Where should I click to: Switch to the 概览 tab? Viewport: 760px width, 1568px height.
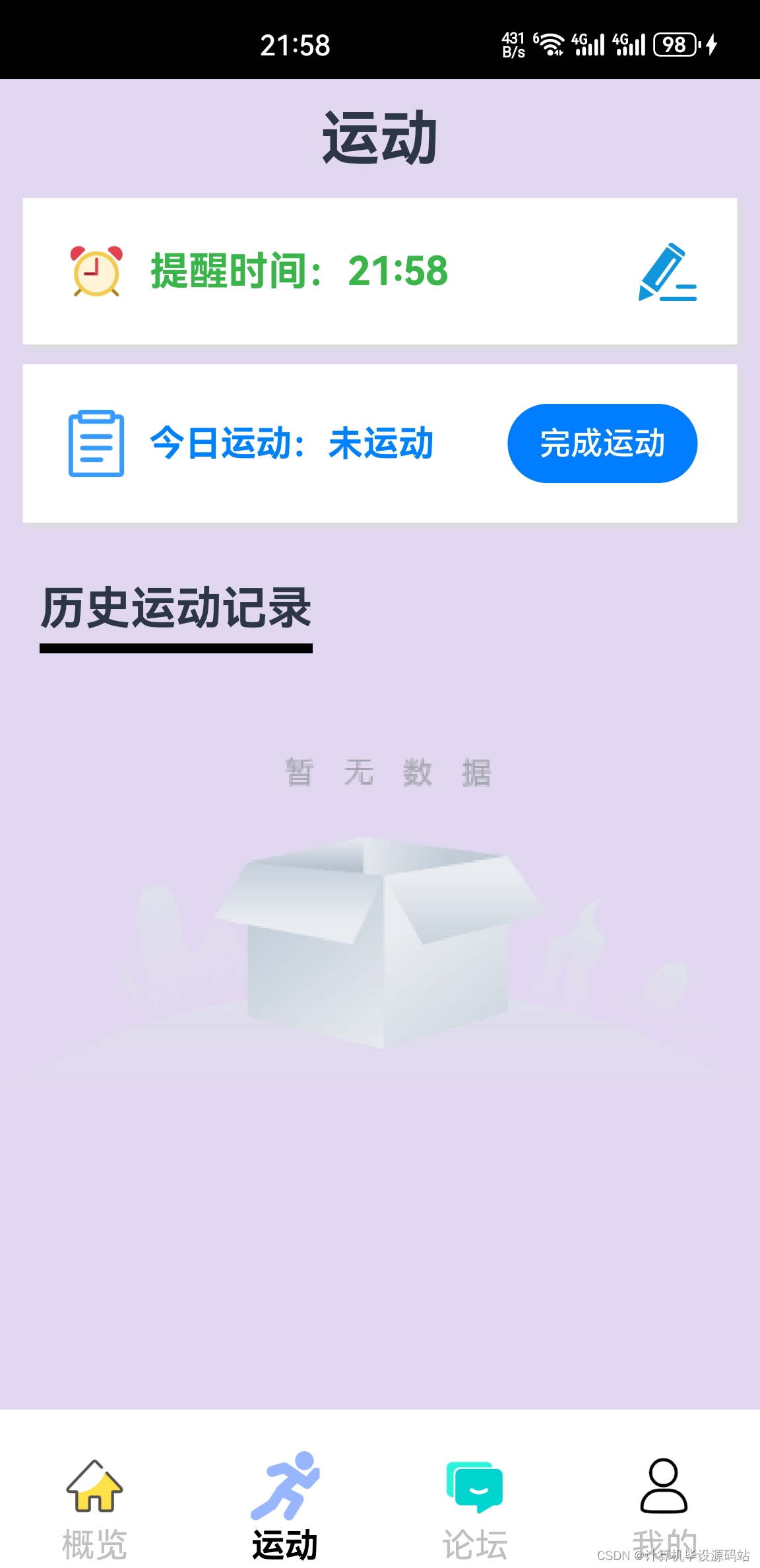tap(94, 1507)
